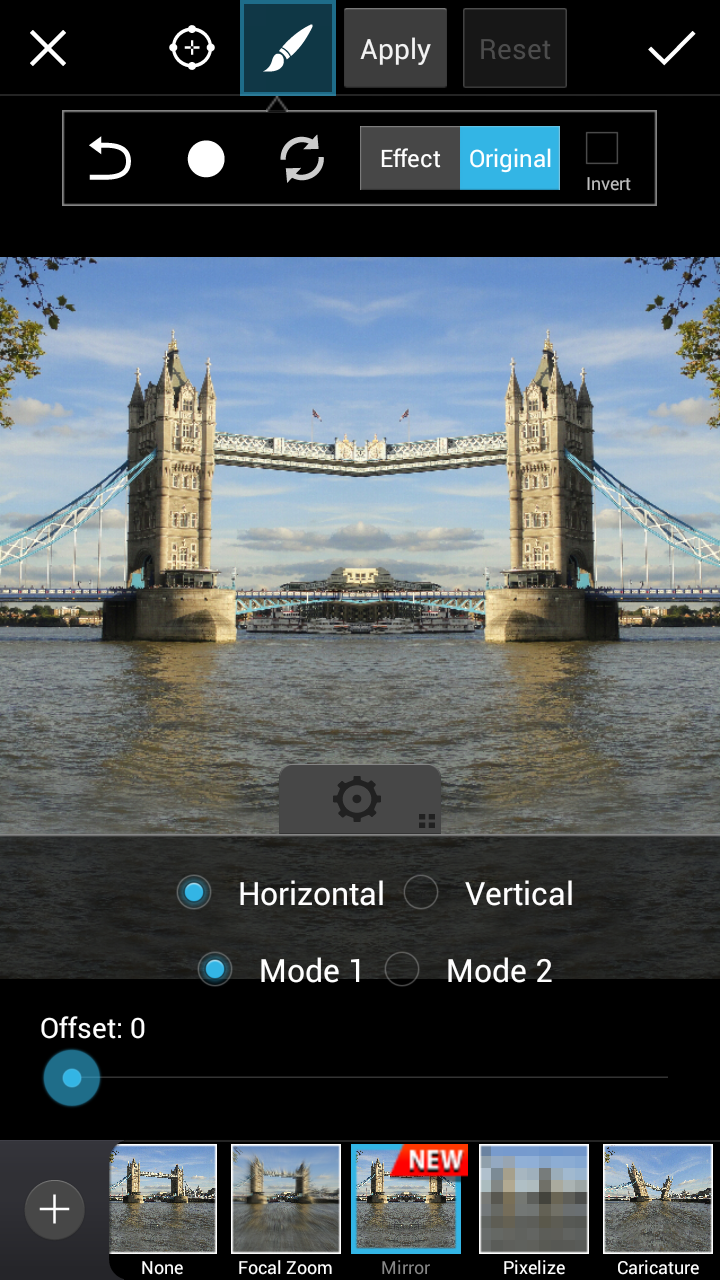
Task: Tap the refresh arrows icon
Action: point(302,159)
